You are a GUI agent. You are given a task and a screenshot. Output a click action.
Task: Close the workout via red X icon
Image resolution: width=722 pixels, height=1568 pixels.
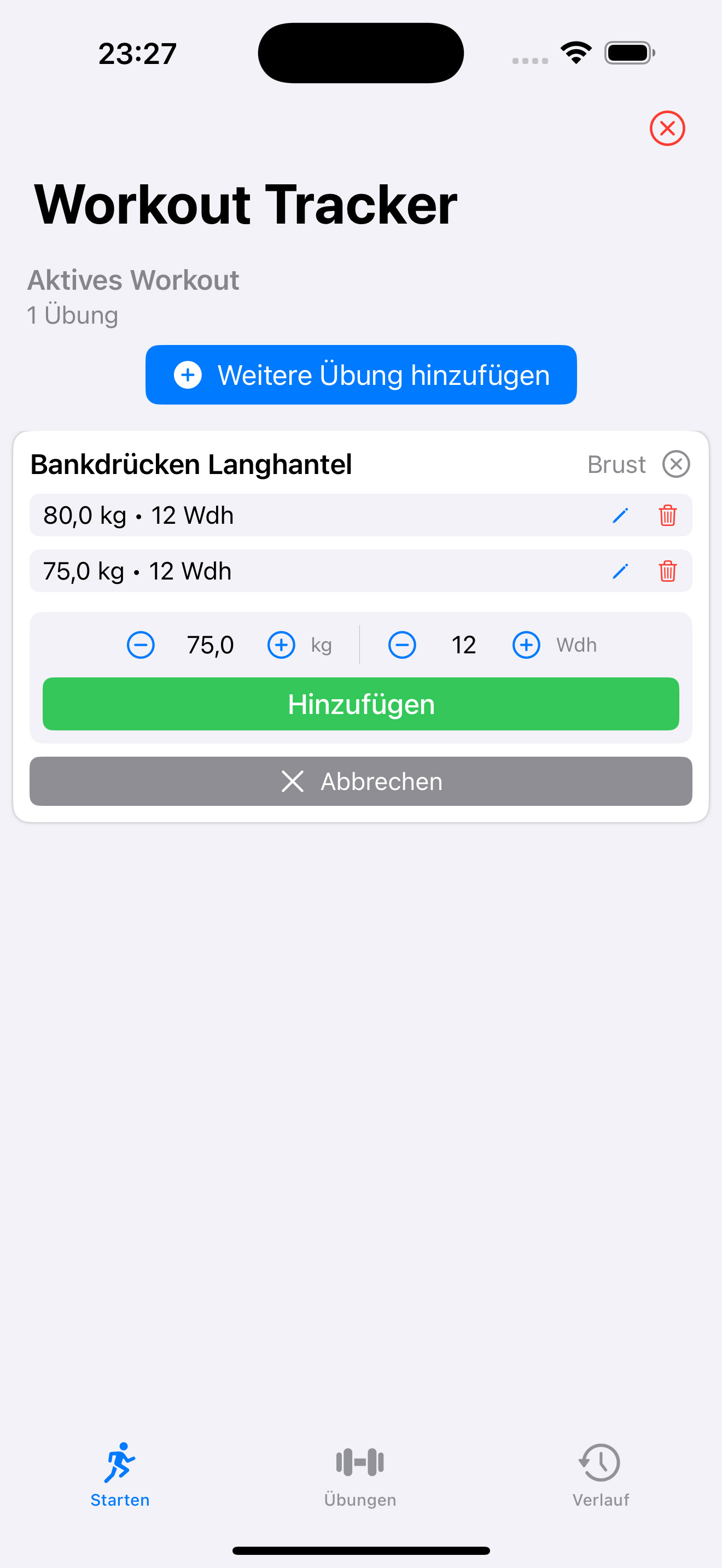coord(667,128)
